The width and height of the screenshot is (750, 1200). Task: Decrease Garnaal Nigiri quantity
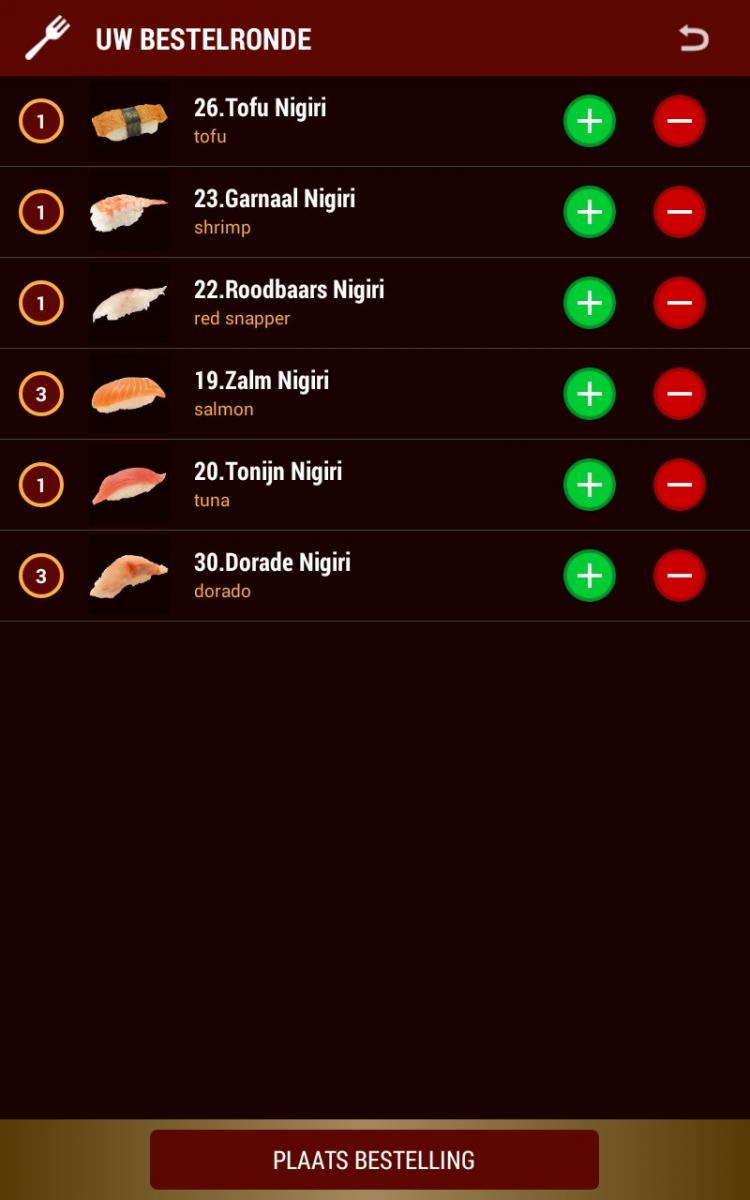point(679,212)
